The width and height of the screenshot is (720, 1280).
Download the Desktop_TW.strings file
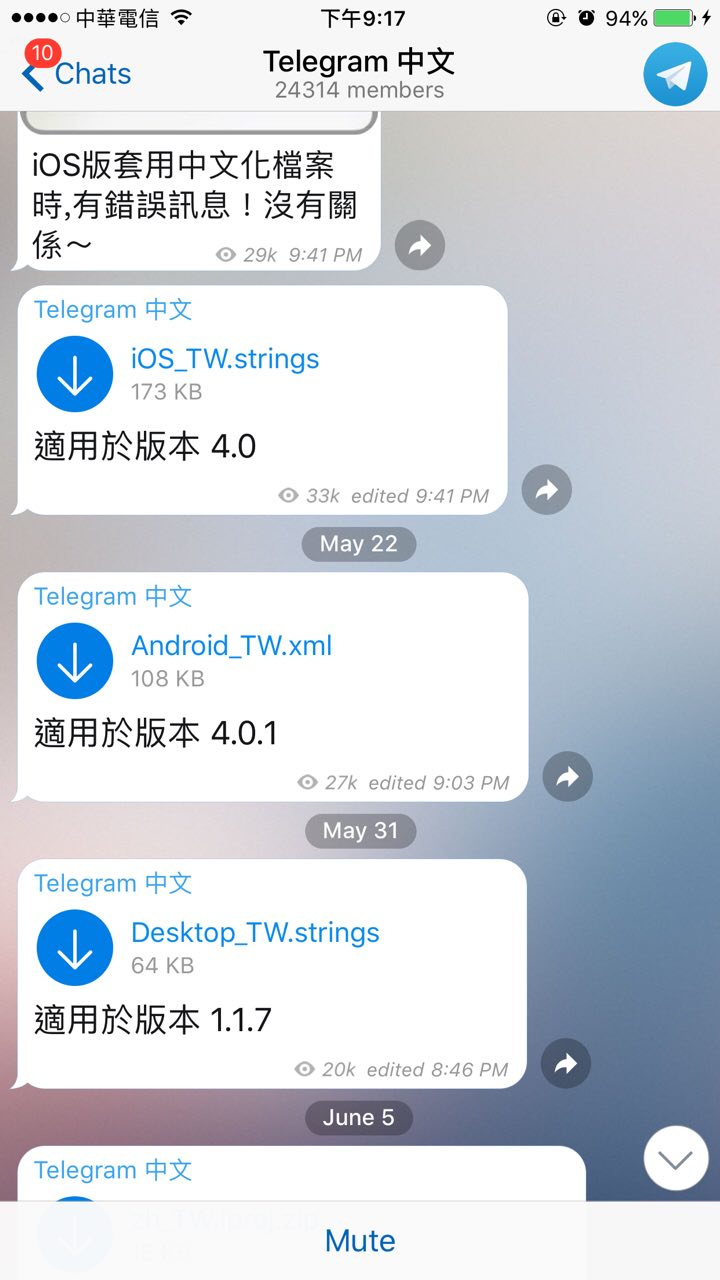click(x=75, y=948)
